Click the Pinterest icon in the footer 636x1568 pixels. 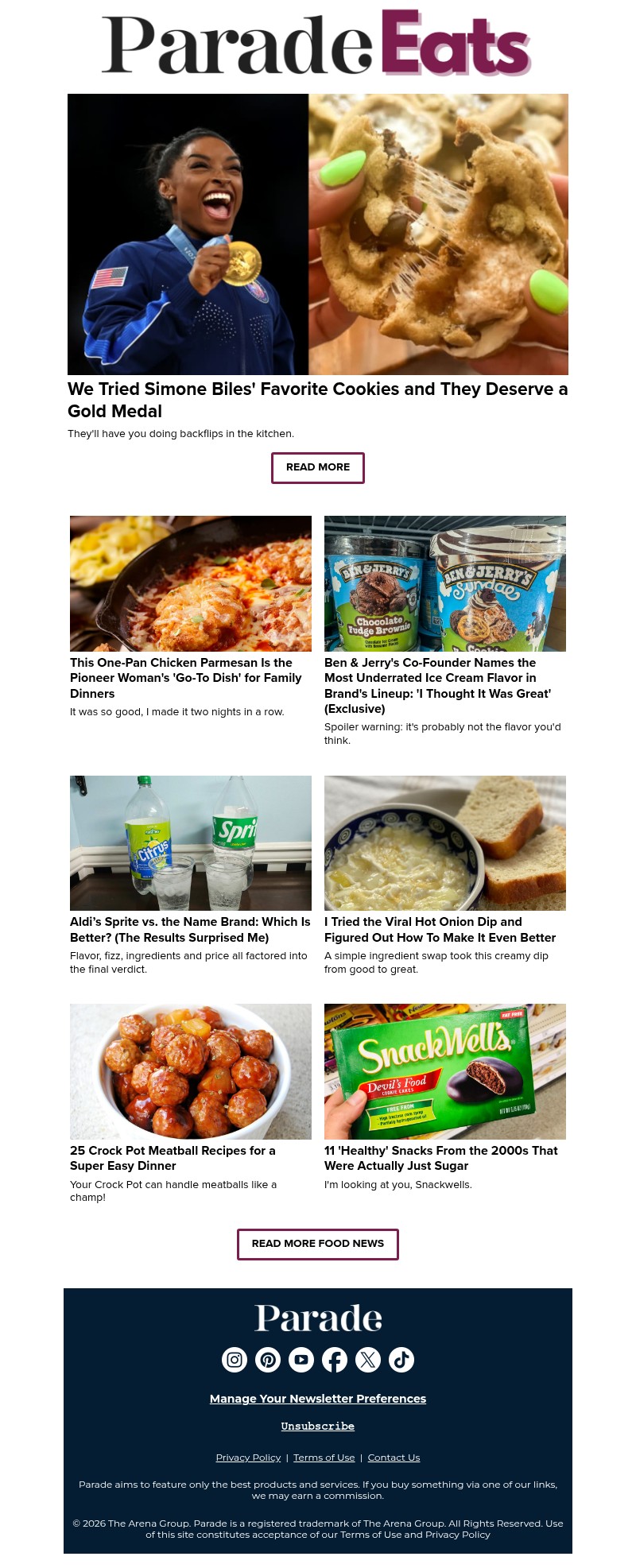pos(268,1360)
